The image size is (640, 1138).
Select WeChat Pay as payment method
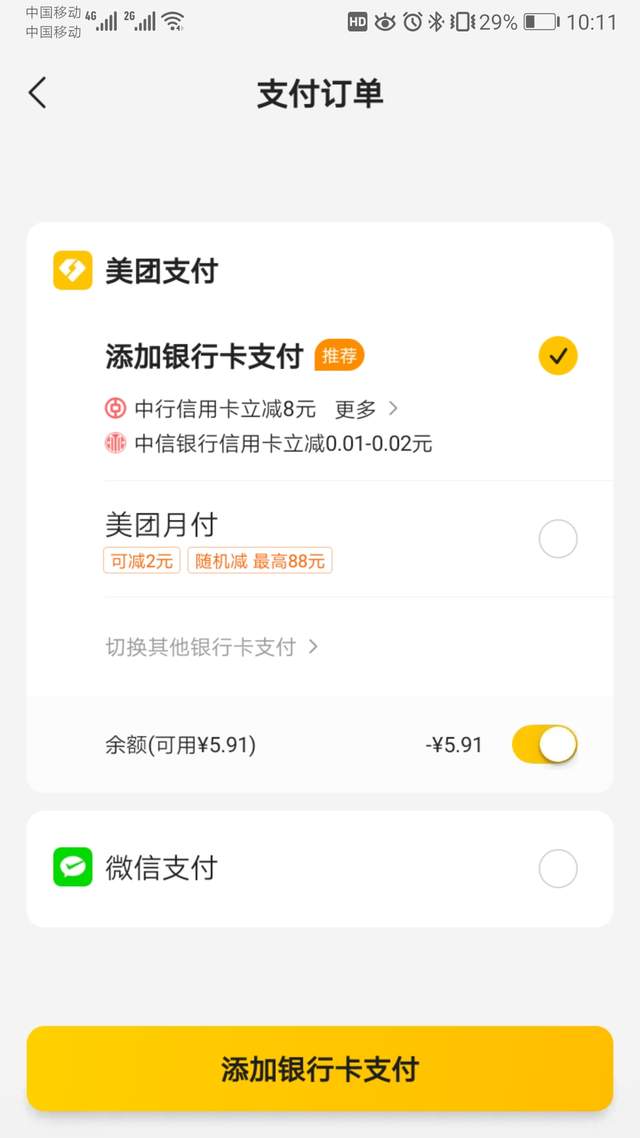[x=557, y=869]
